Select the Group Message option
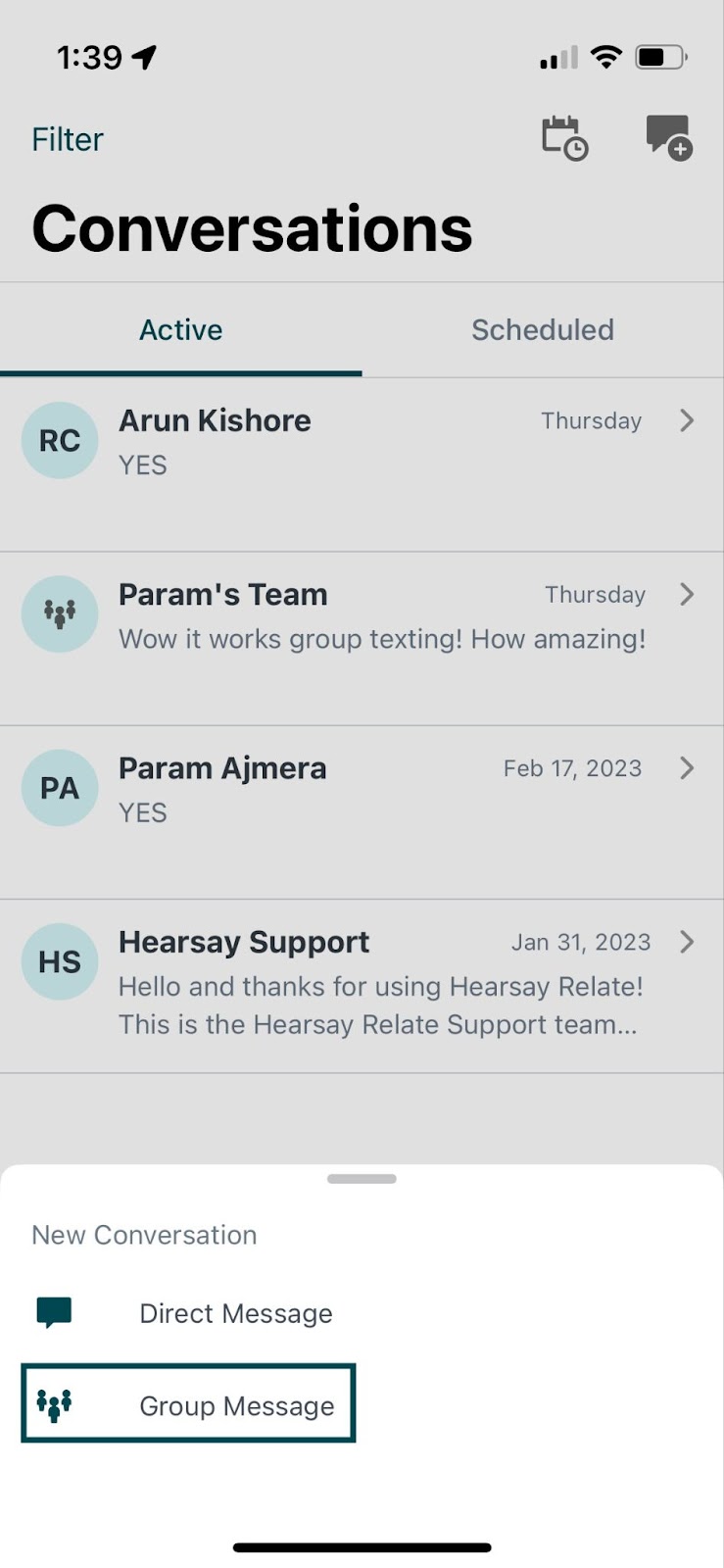Image resolution: width=724 pixels, height=1568 pixels. [x=189, y=1404]
